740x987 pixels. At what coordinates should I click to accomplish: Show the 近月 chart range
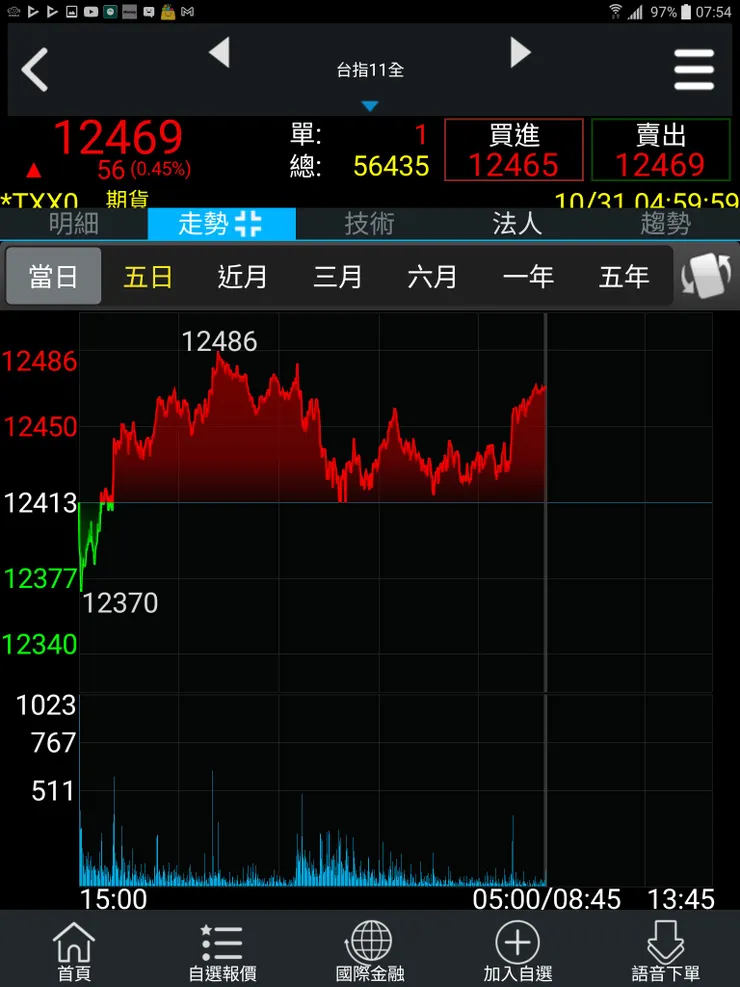pyautogui.click(x=243, y=276)
